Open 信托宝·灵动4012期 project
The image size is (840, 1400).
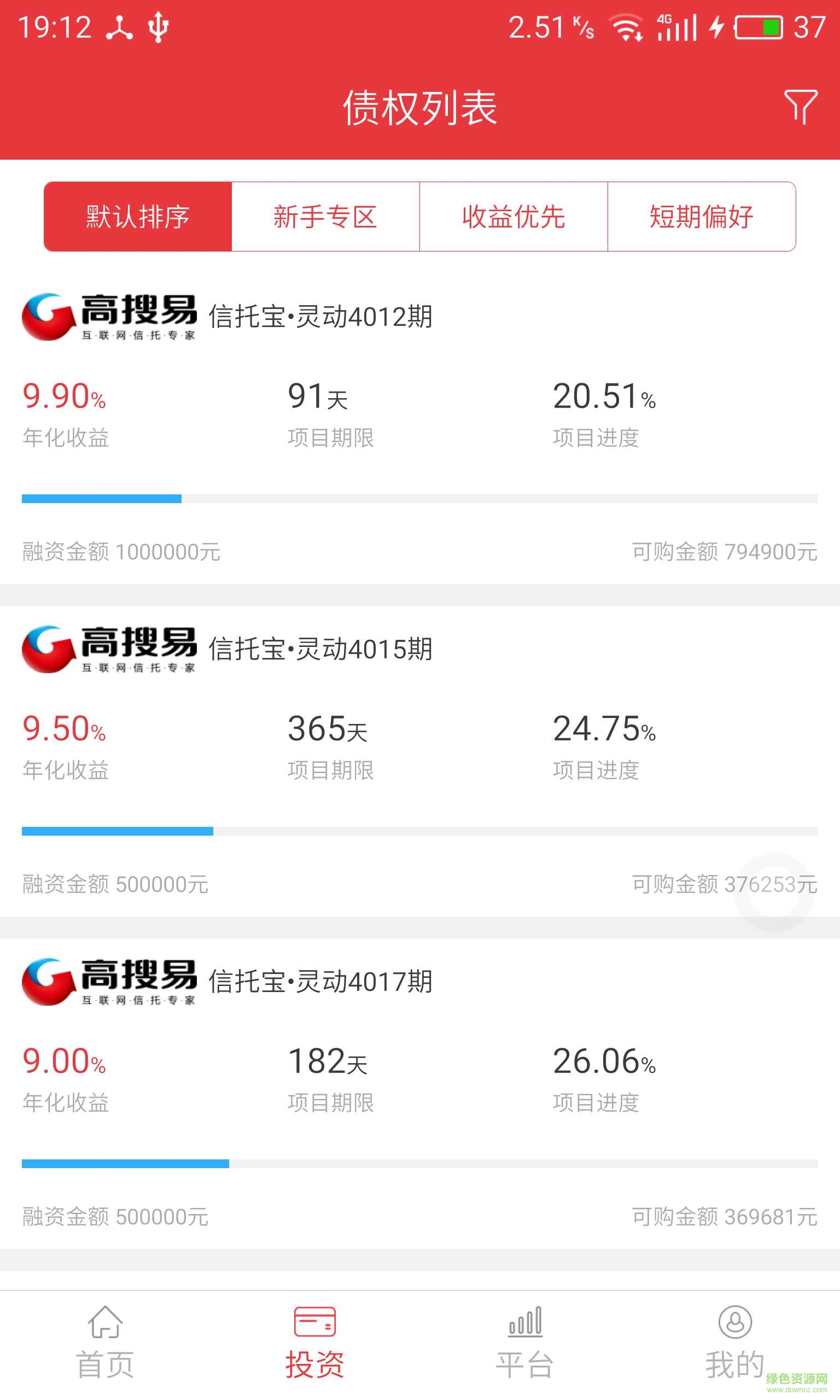click(x=320, y=316)
